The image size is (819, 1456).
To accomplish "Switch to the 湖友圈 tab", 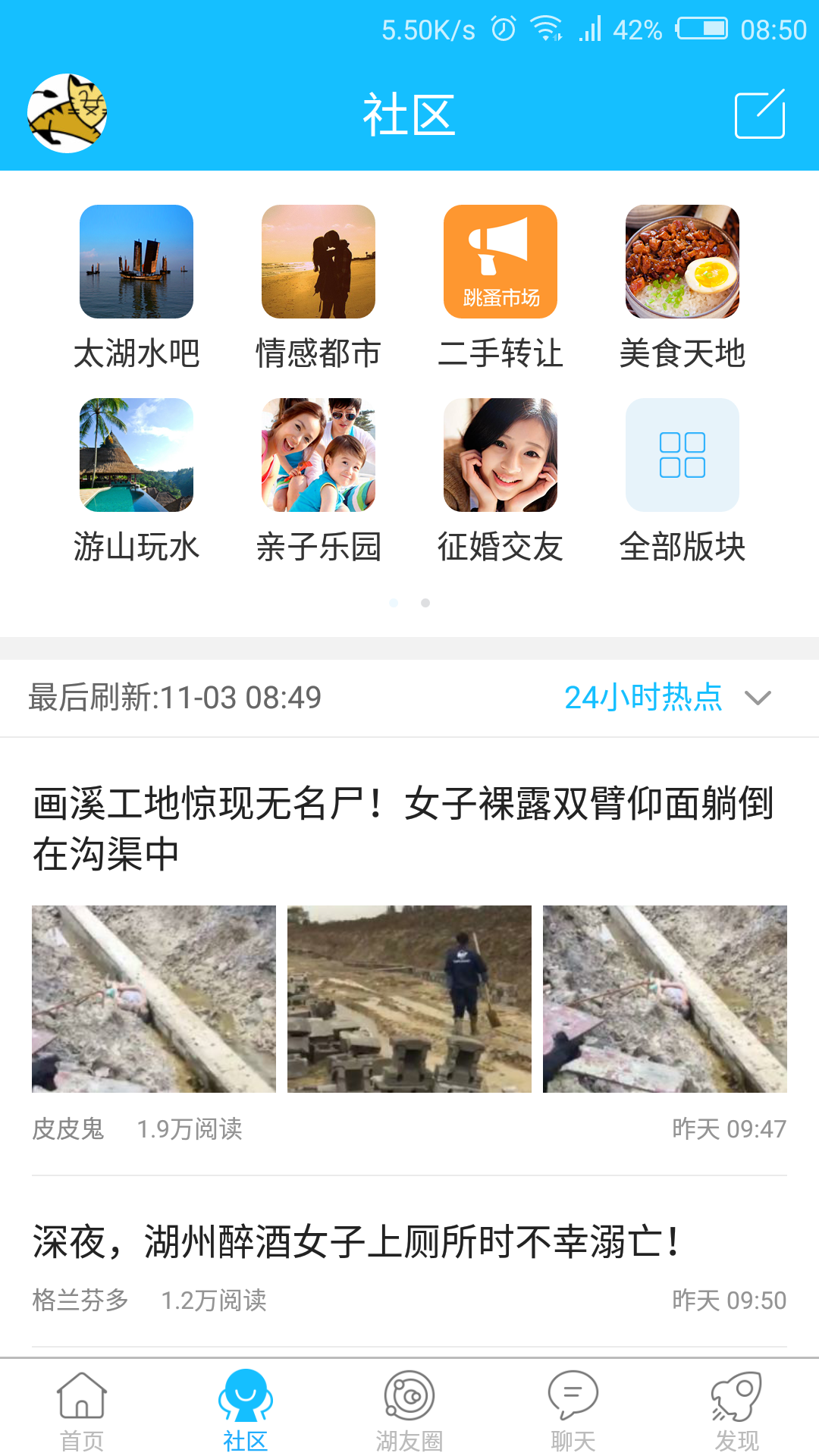I will click(x=409, y=1409).
